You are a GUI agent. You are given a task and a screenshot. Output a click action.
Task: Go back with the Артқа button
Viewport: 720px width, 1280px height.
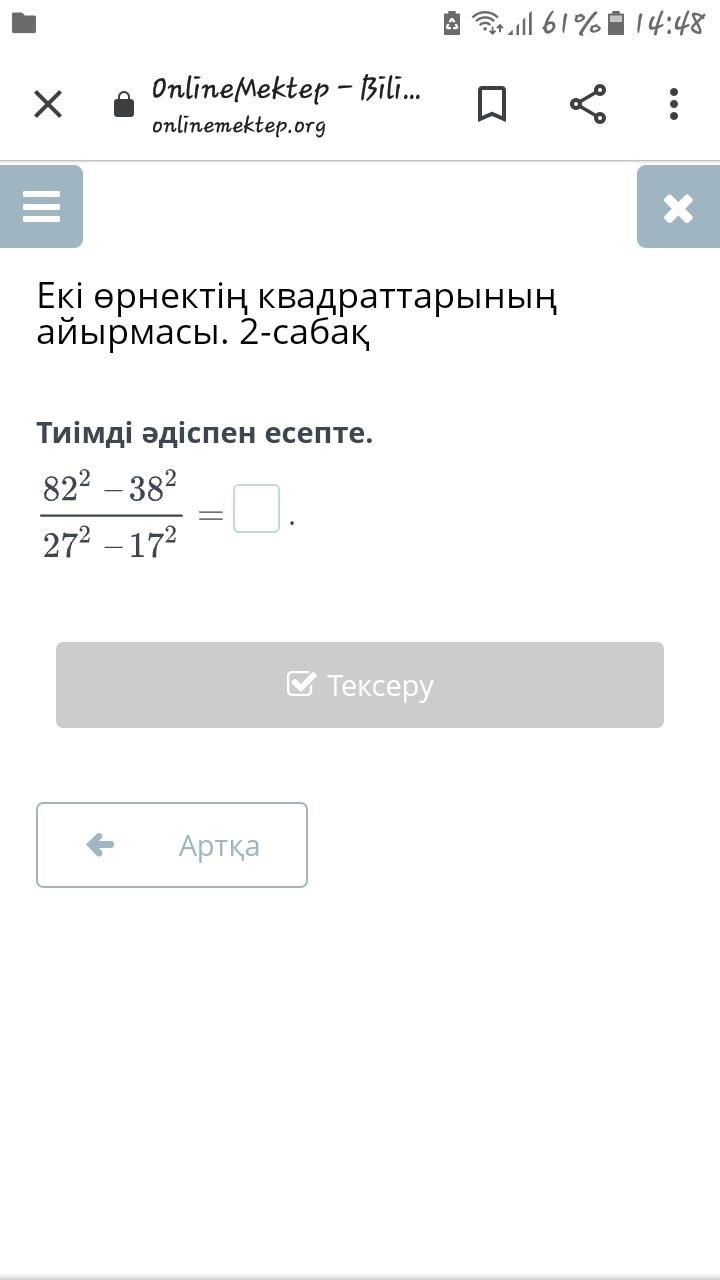point(172,845)
